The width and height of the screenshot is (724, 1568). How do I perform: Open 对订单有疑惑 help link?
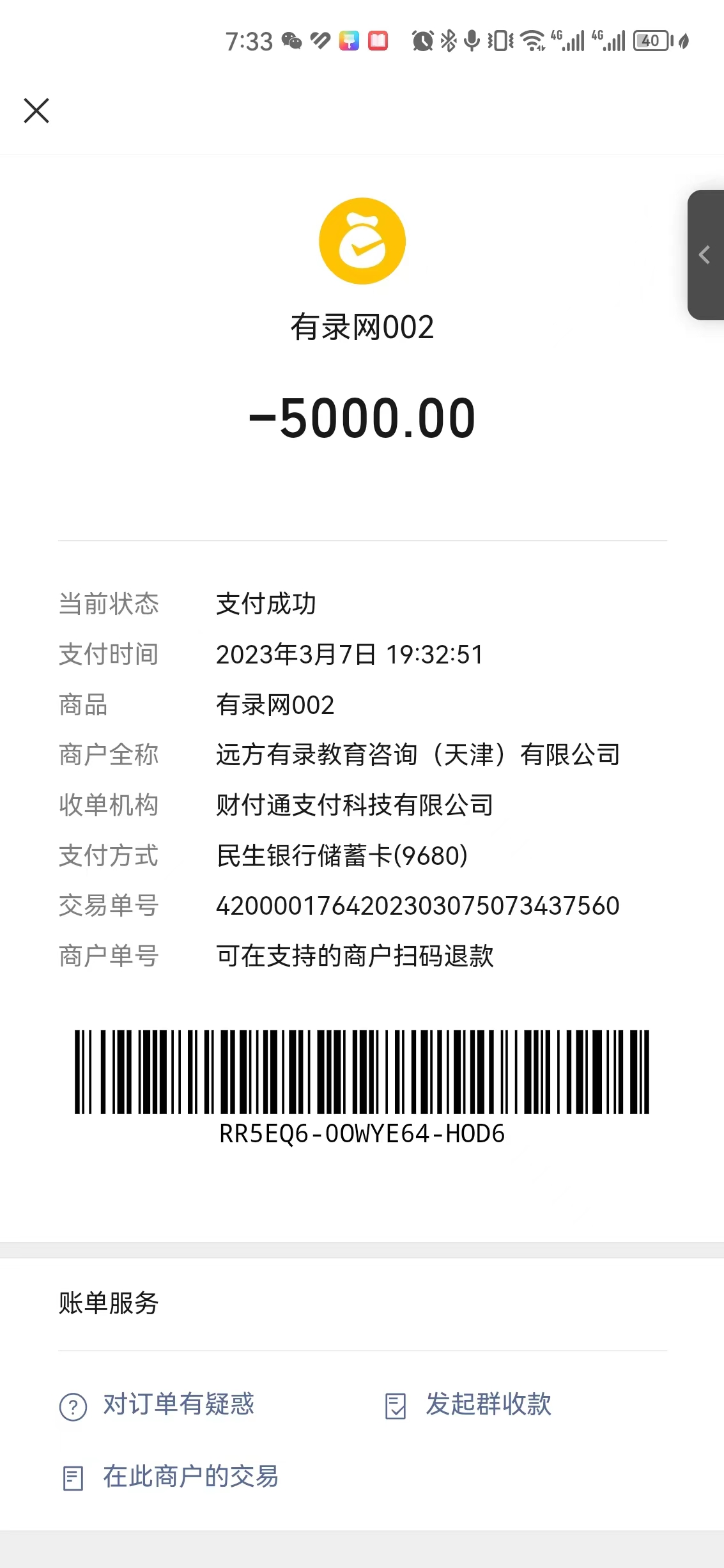click(158, 1405)
